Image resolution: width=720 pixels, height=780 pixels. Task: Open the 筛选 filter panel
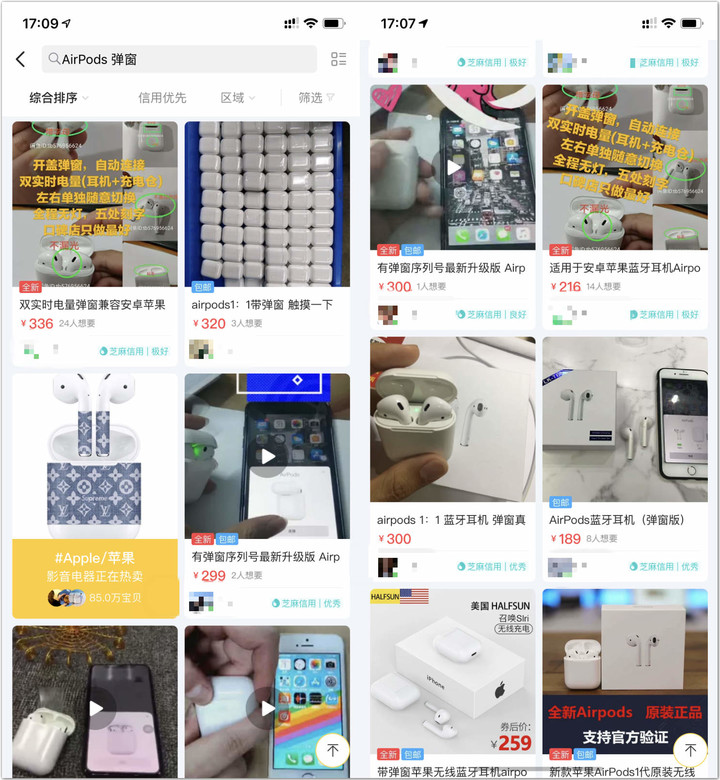pos(316,98)
